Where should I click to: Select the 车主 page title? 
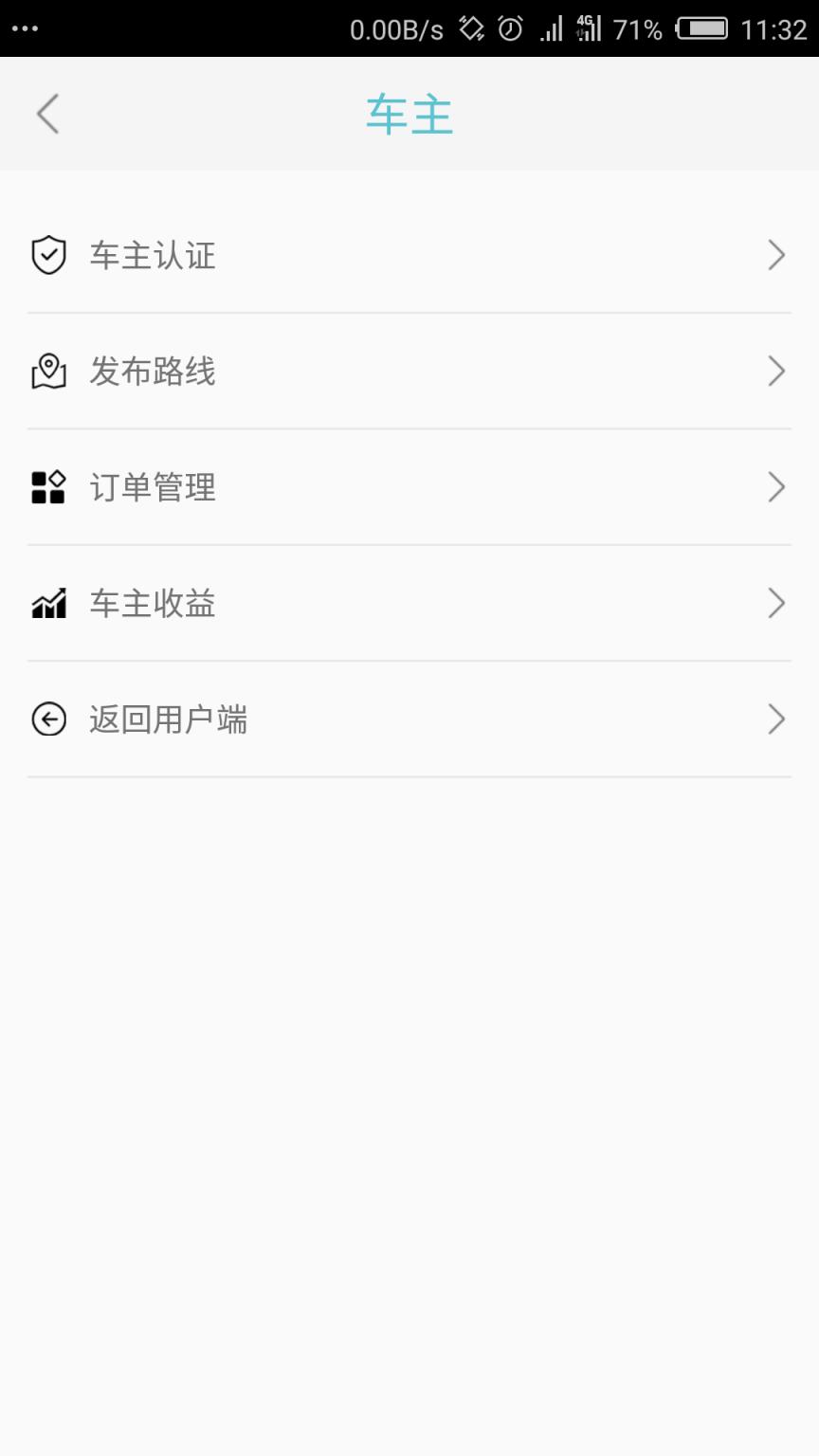point(409,113)
